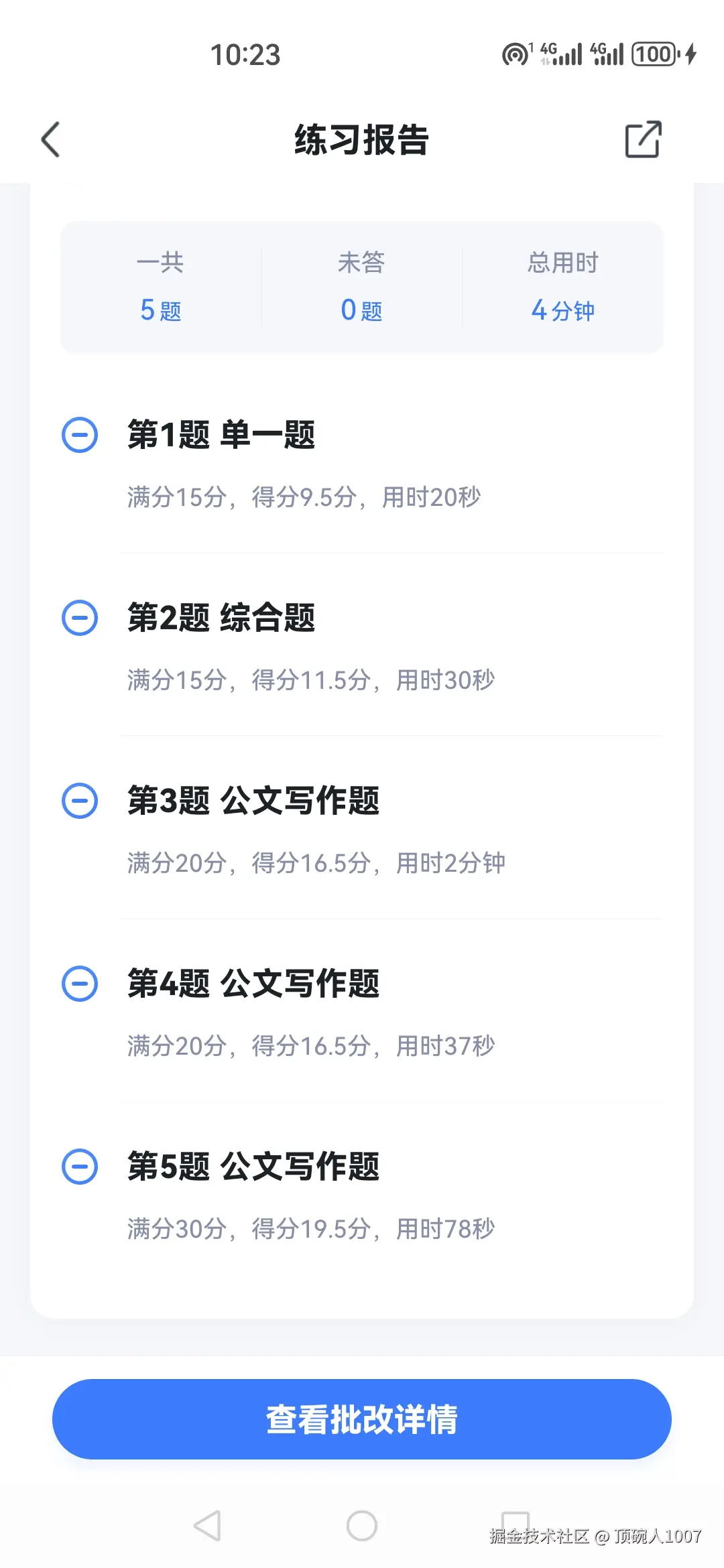Tap the 0题 unanswered count
The image size is (724, 1568).
361,309
